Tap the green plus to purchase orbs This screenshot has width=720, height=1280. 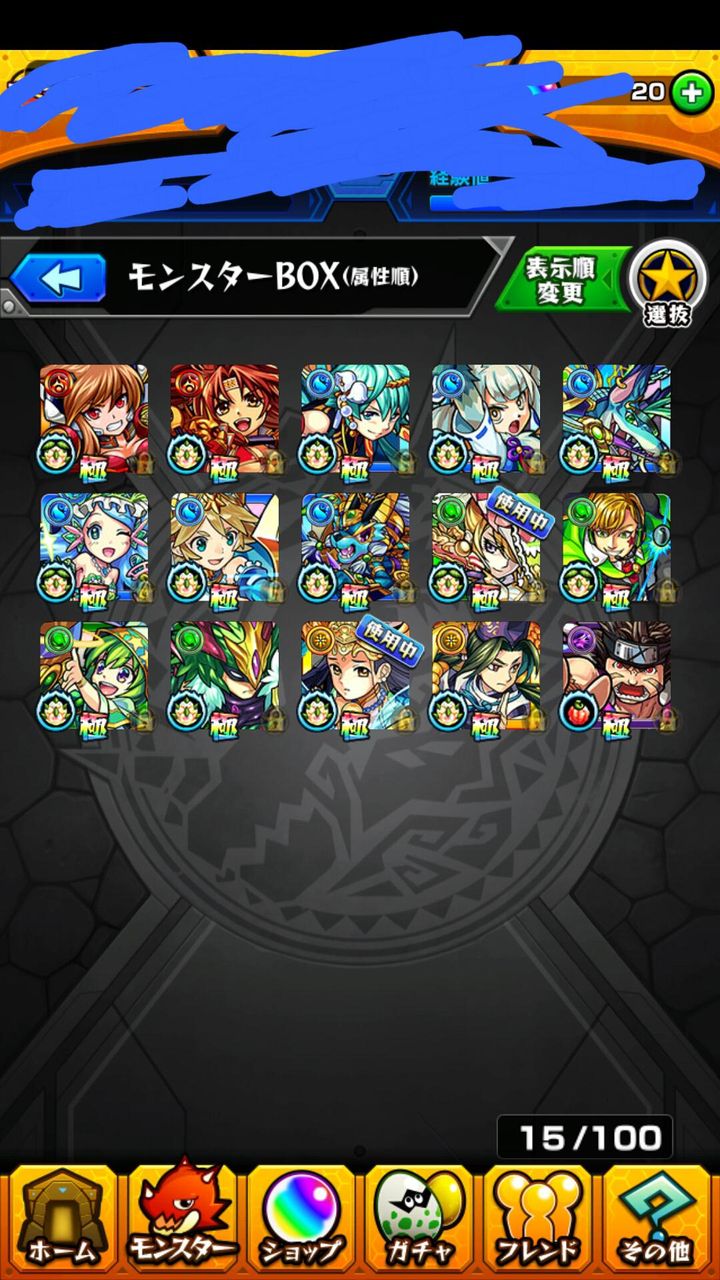[692, 92]
